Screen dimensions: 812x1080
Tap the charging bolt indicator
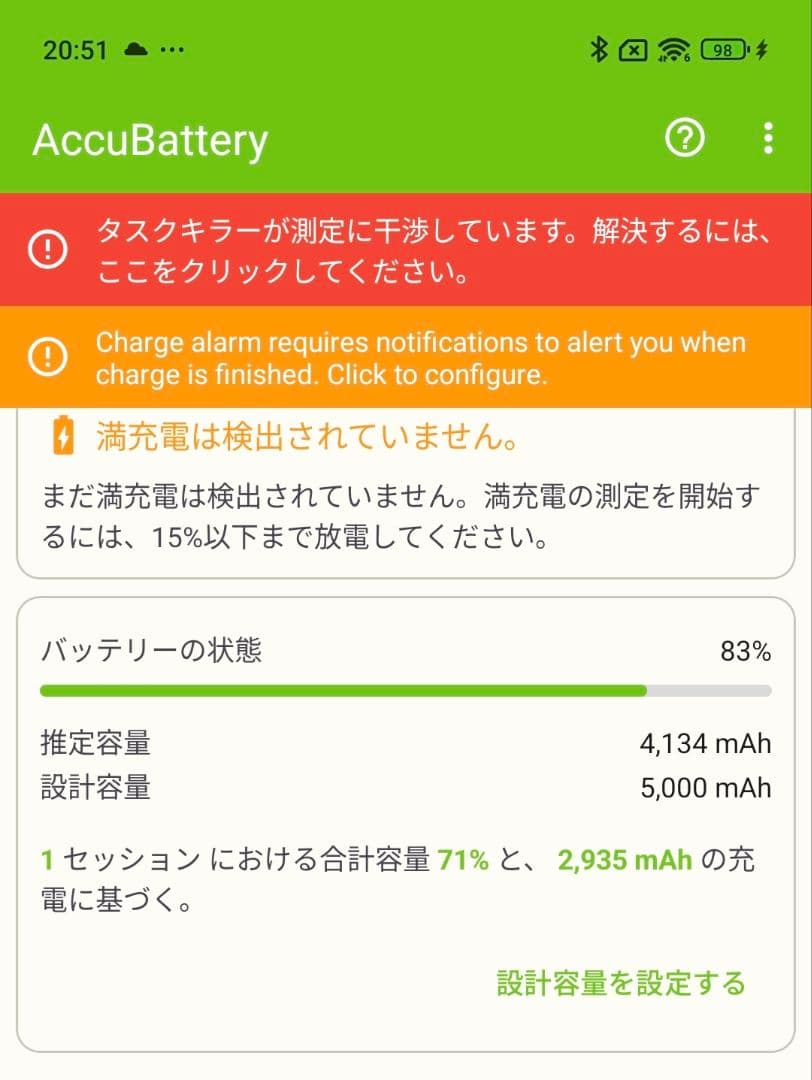(x=761, y=48)
